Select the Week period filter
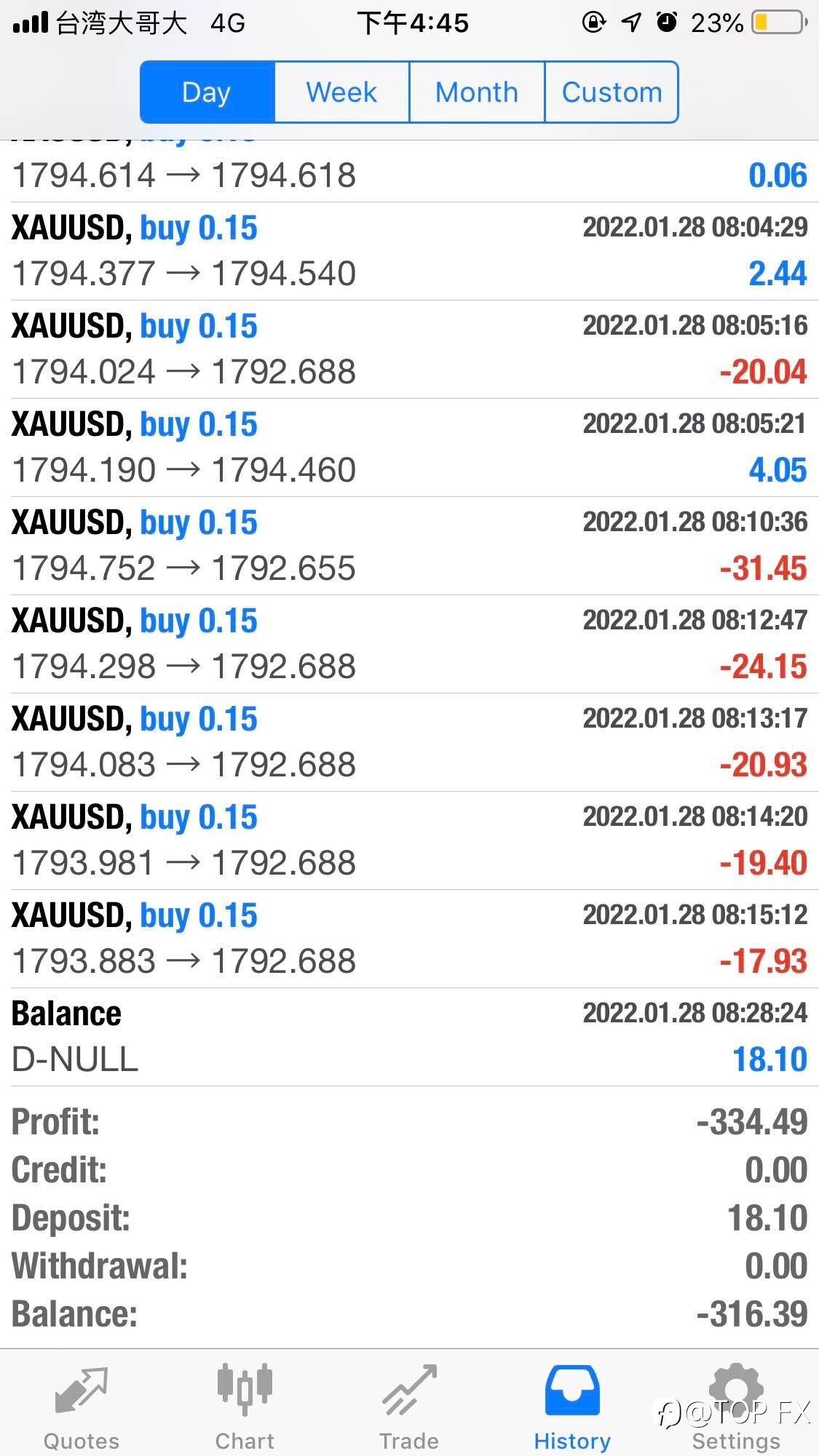This screenshot has width=819, height=1456. (x=341, y=92)
